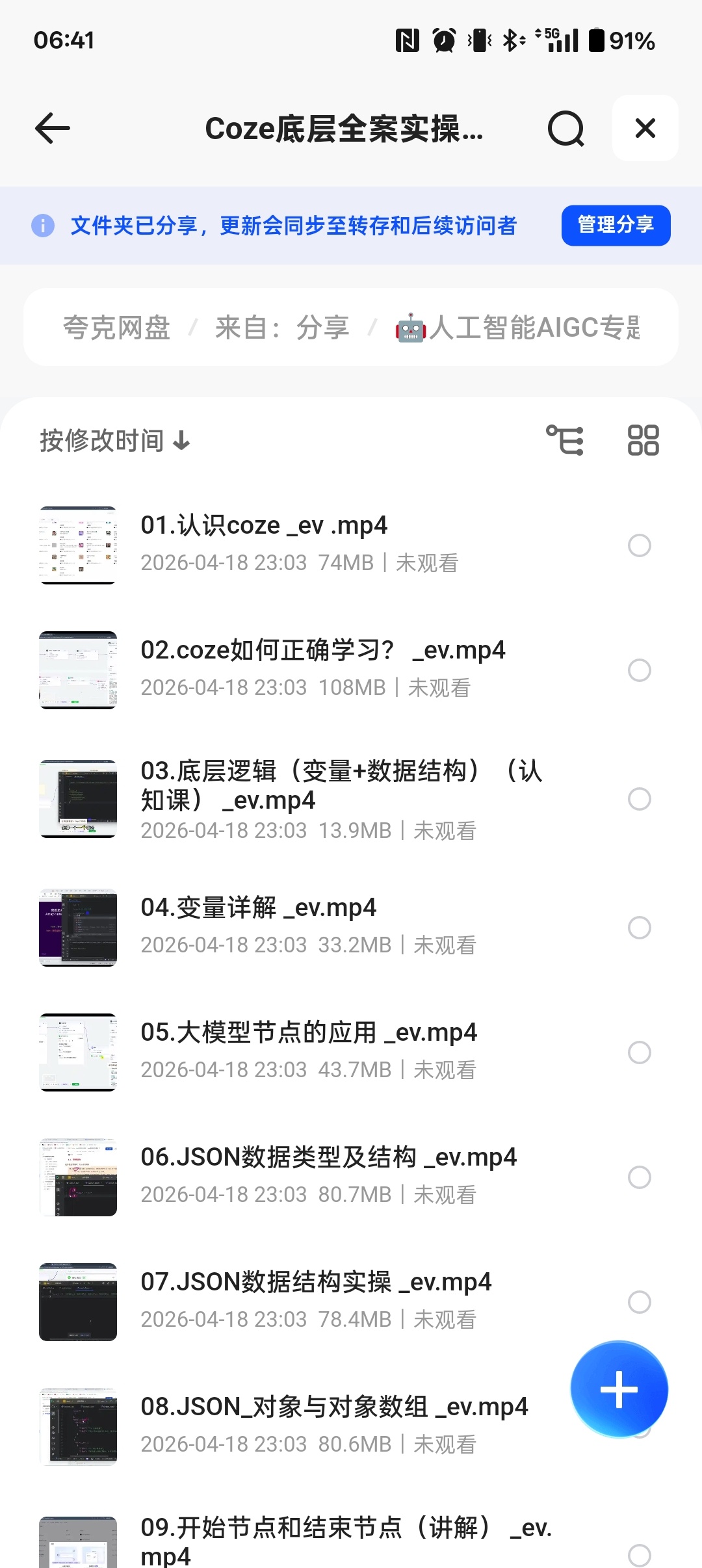Open the 来自：分享 breadcrumb level
Screen dimensions: 702x1568
point(282,328)
